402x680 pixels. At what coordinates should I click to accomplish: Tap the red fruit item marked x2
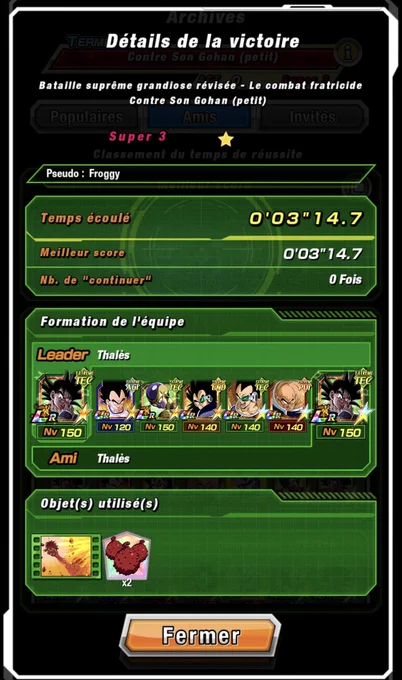127,558
